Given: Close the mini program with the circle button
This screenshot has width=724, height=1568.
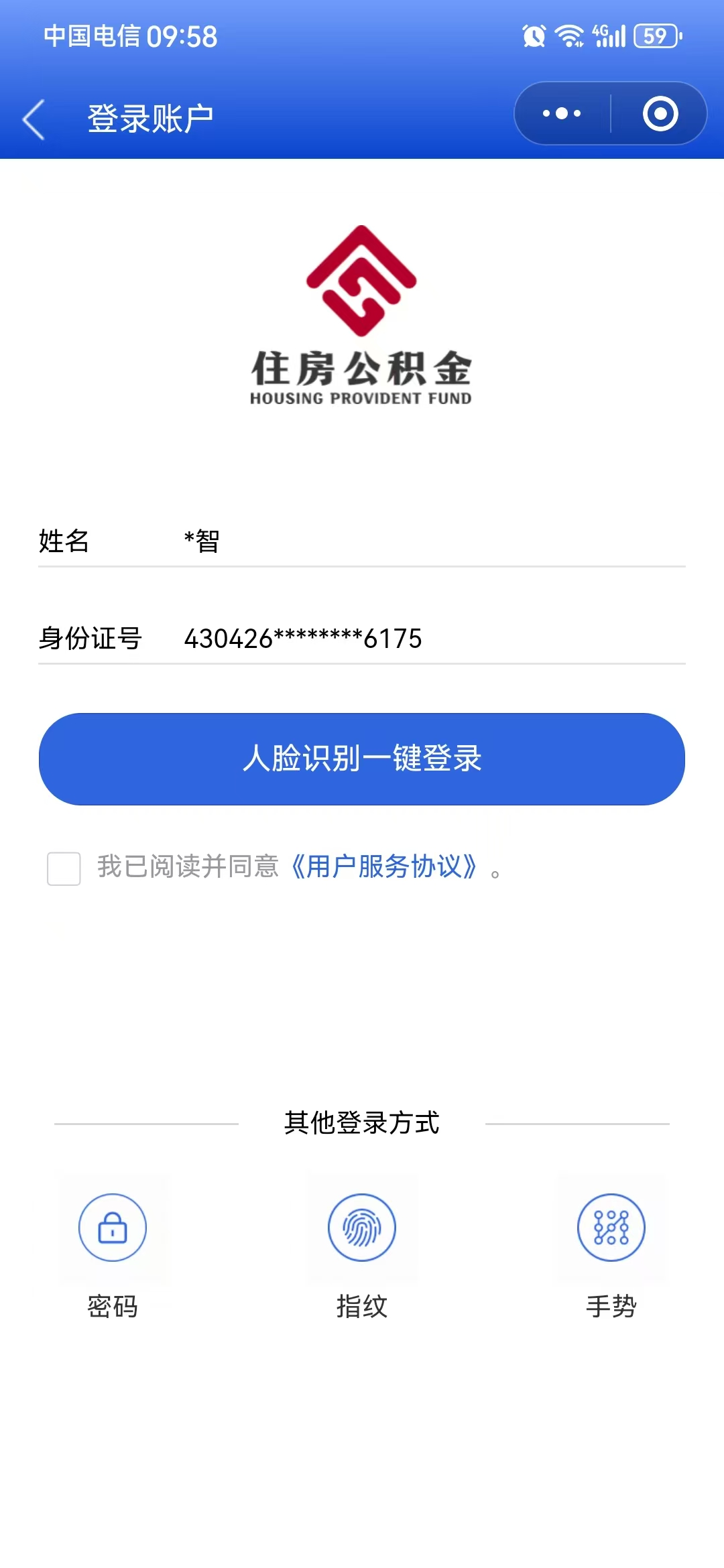Looking at the screenshot, I should click(660, 113).
